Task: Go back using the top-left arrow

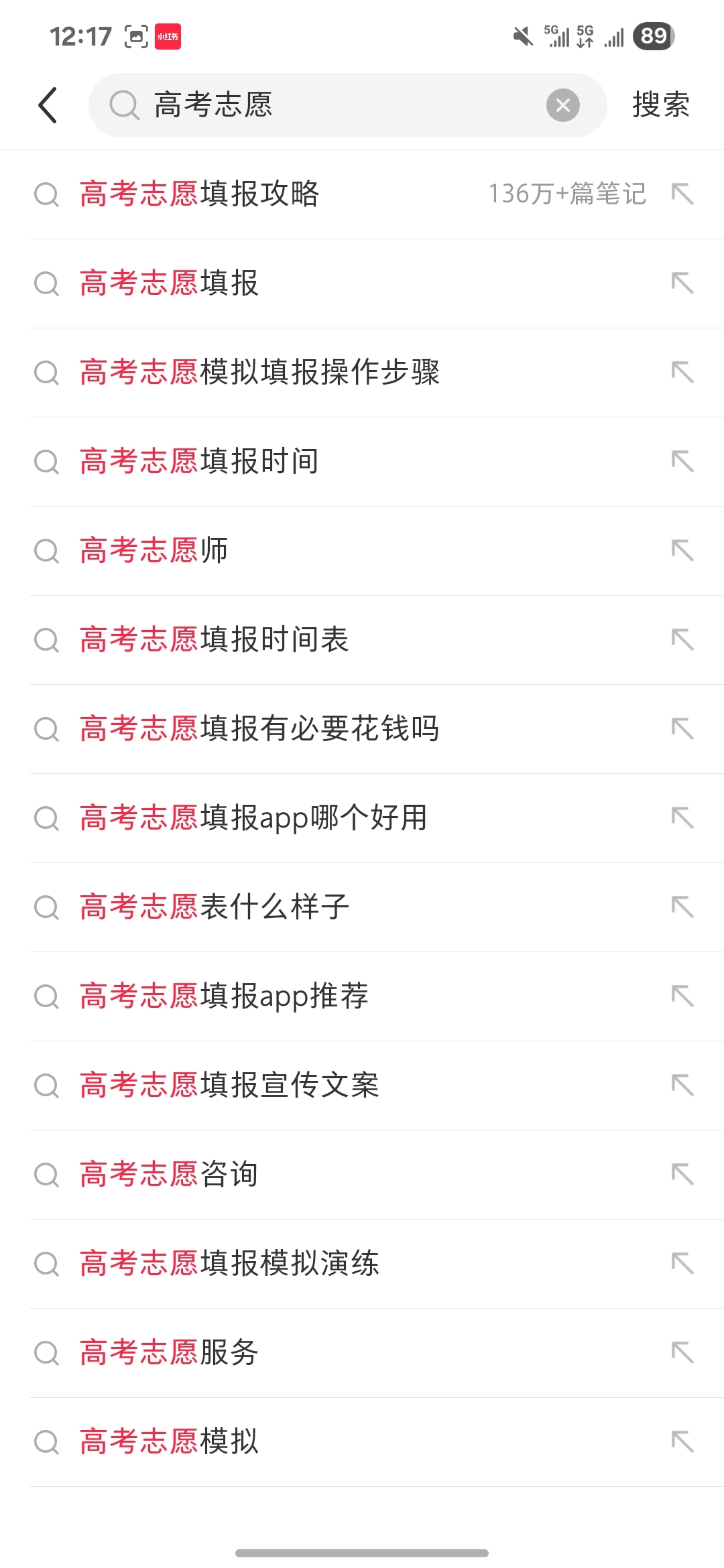Action: [x=48, y=105]
